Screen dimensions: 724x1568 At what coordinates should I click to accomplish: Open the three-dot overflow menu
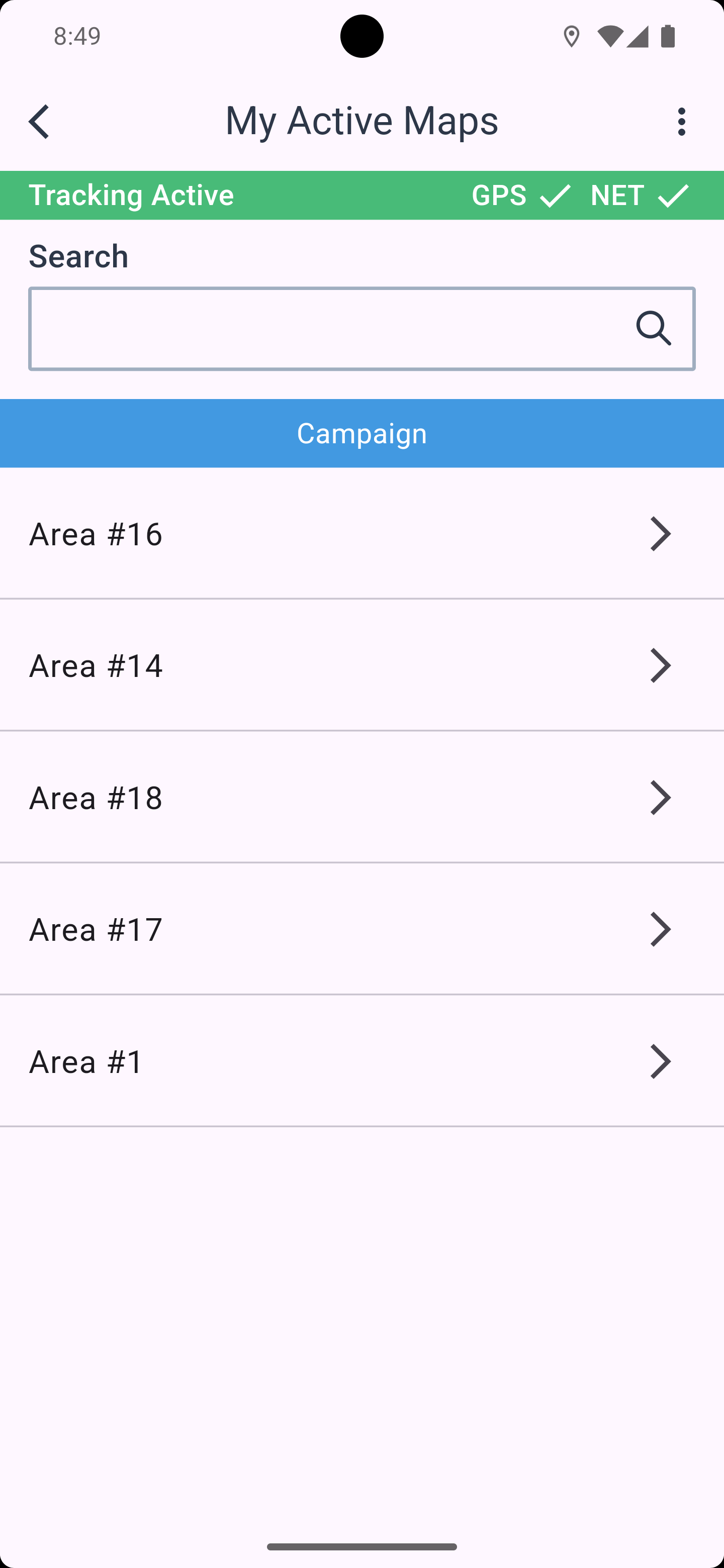[x=681, y=121]
